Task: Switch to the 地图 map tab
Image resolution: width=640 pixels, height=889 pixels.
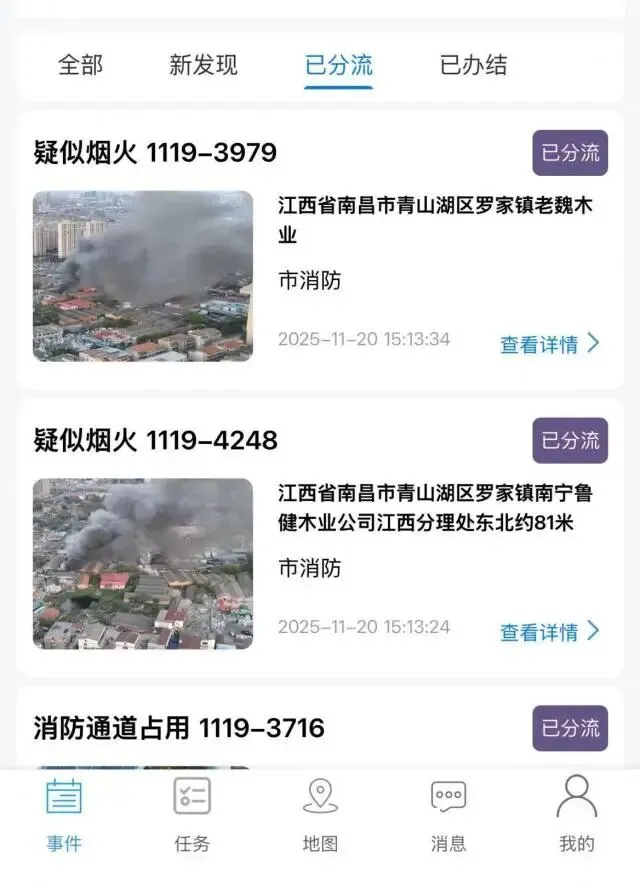Action: pyautogui.click(x=320, y=815)
